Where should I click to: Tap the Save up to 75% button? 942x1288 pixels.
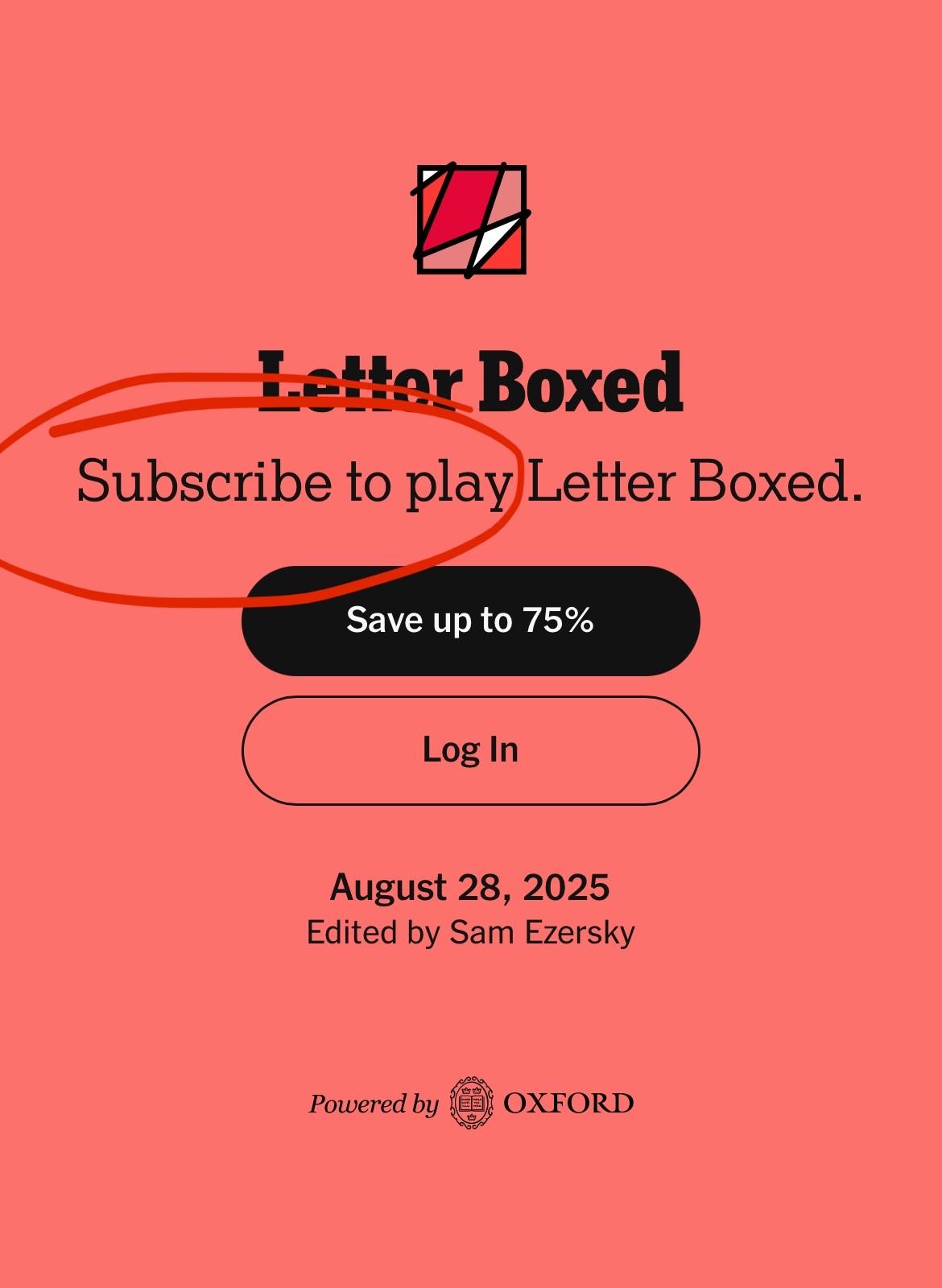470,621
